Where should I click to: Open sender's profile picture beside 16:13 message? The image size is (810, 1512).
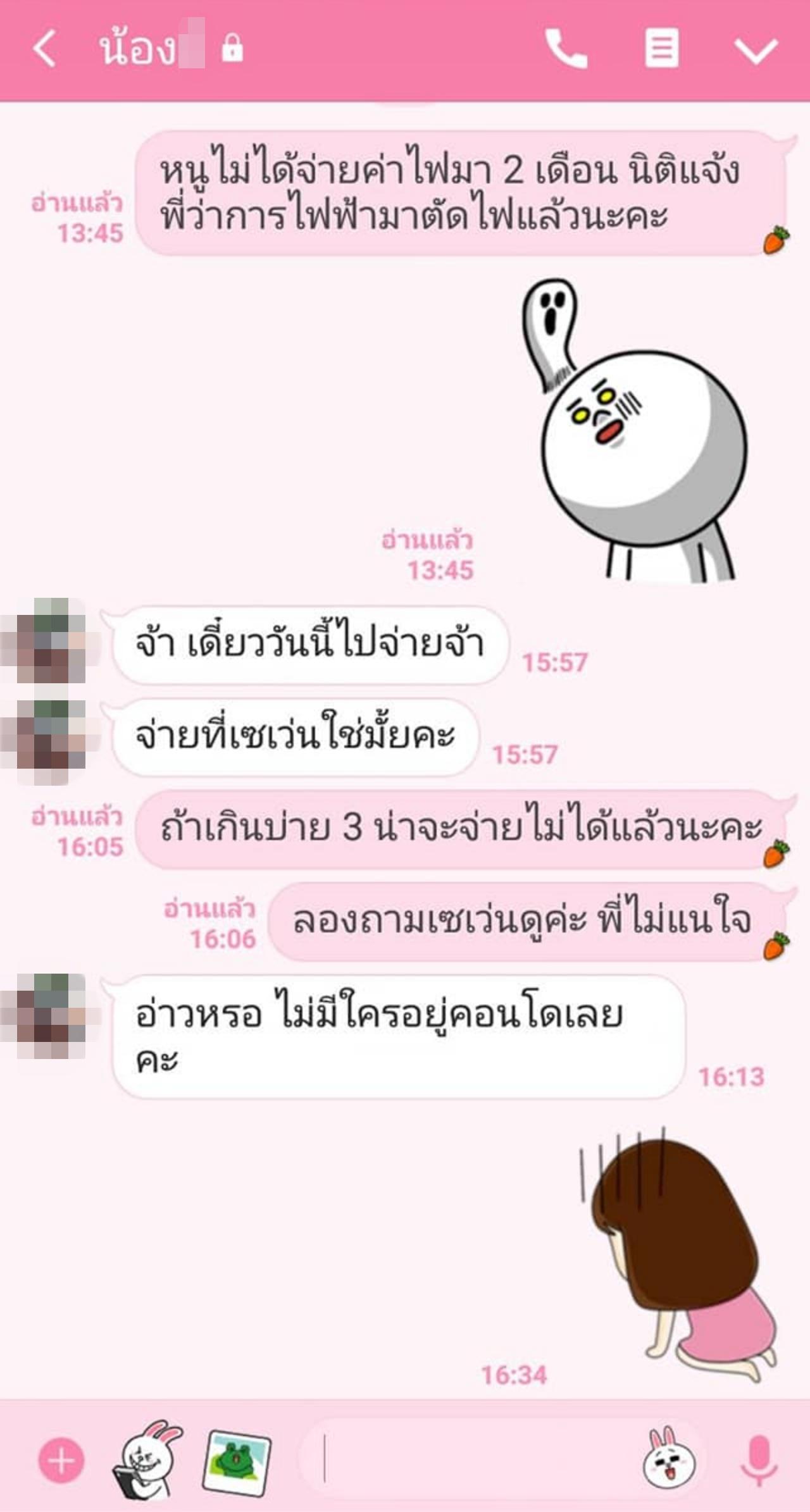[x=51, y=1017]
